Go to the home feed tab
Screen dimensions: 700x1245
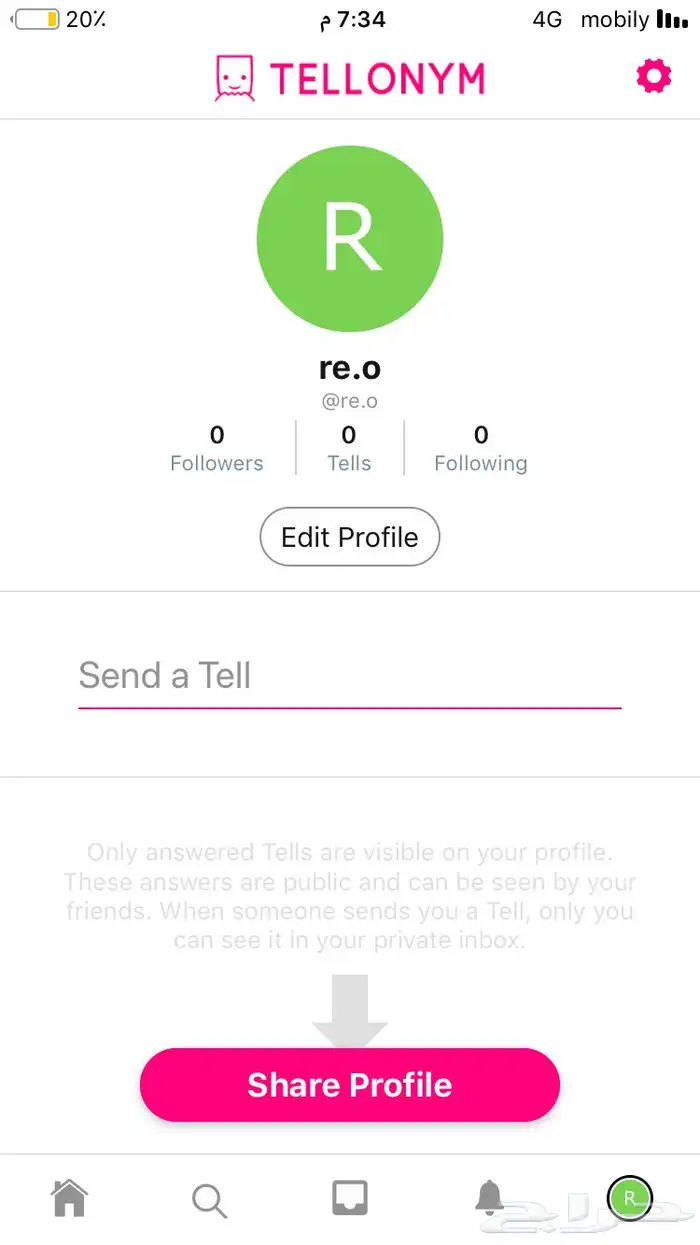click(x=69, y=1197)
